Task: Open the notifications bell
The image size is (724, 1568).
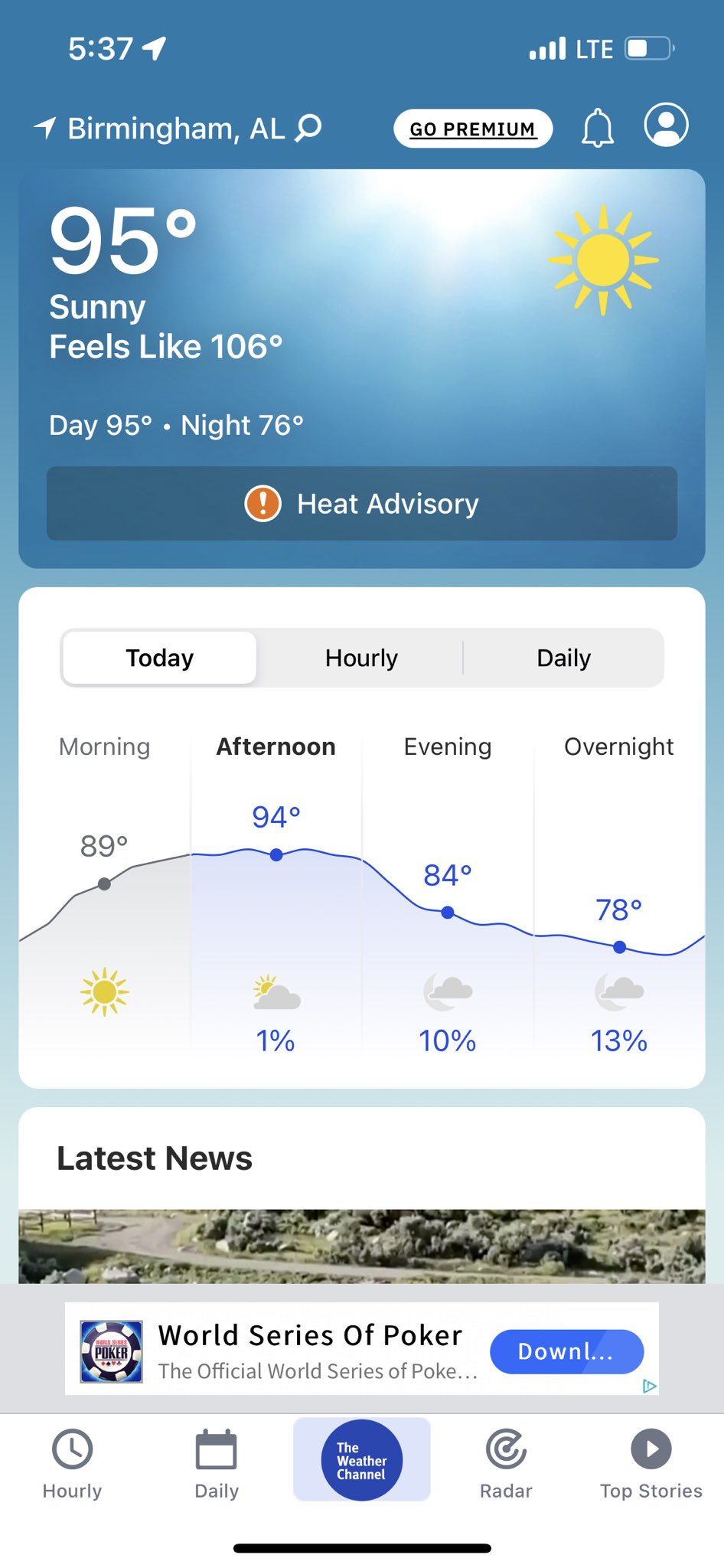Action: click(598, 127)
